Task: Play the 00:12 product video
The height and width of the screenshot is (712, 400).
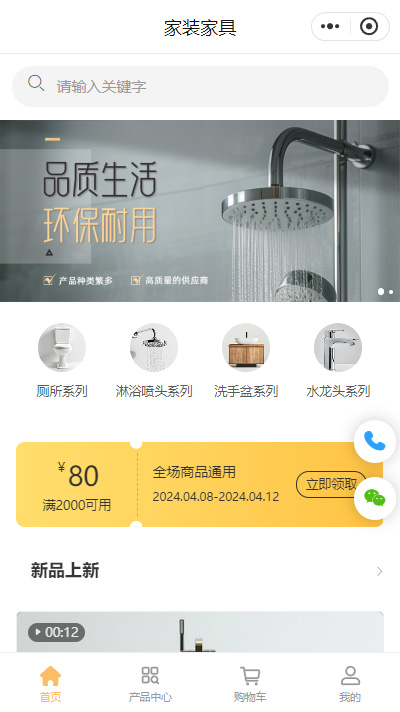Action: 57,632
